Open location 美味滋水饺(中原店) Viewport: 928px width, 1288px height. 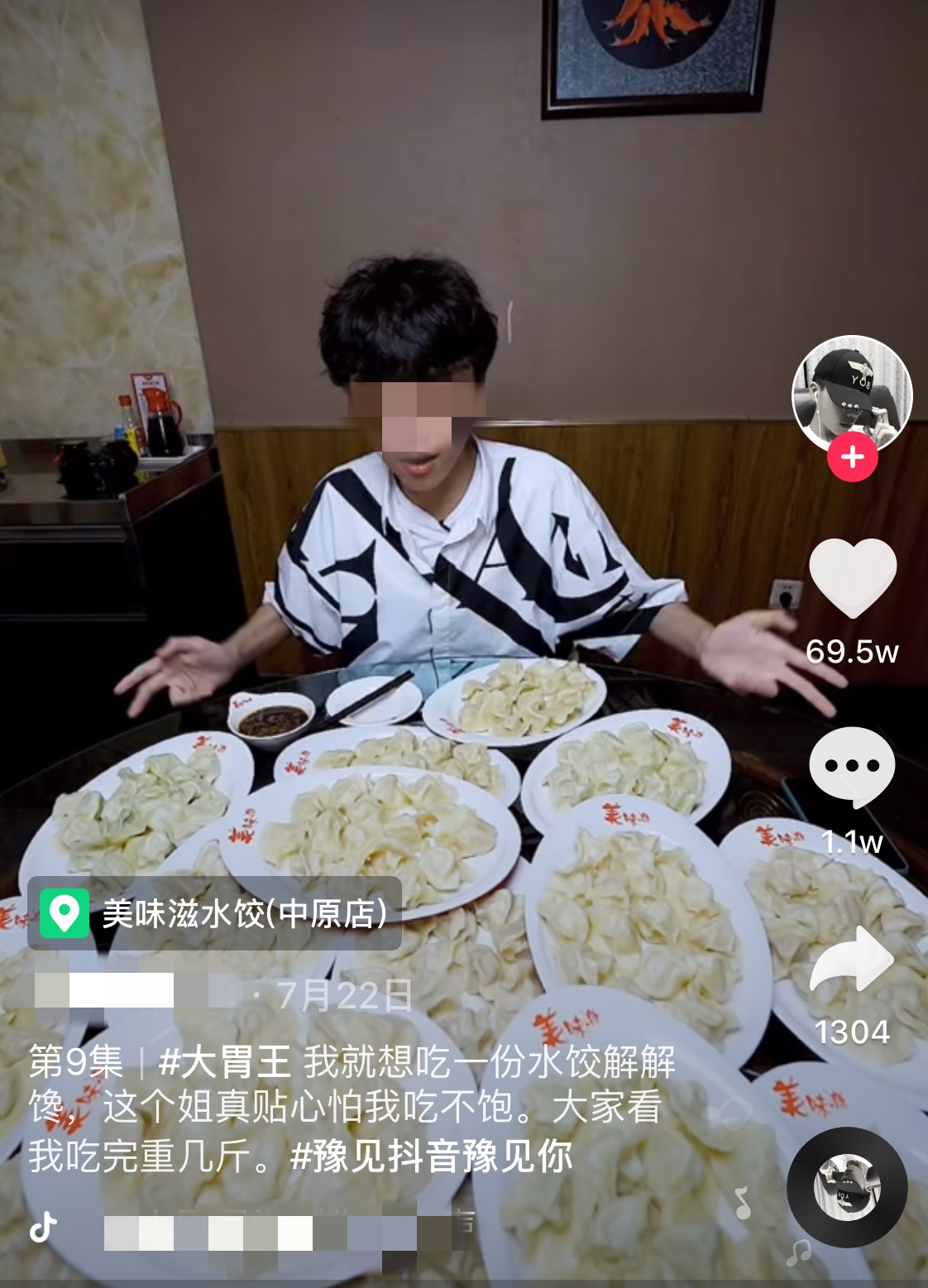pyautogui.click(x=215, y=914)
